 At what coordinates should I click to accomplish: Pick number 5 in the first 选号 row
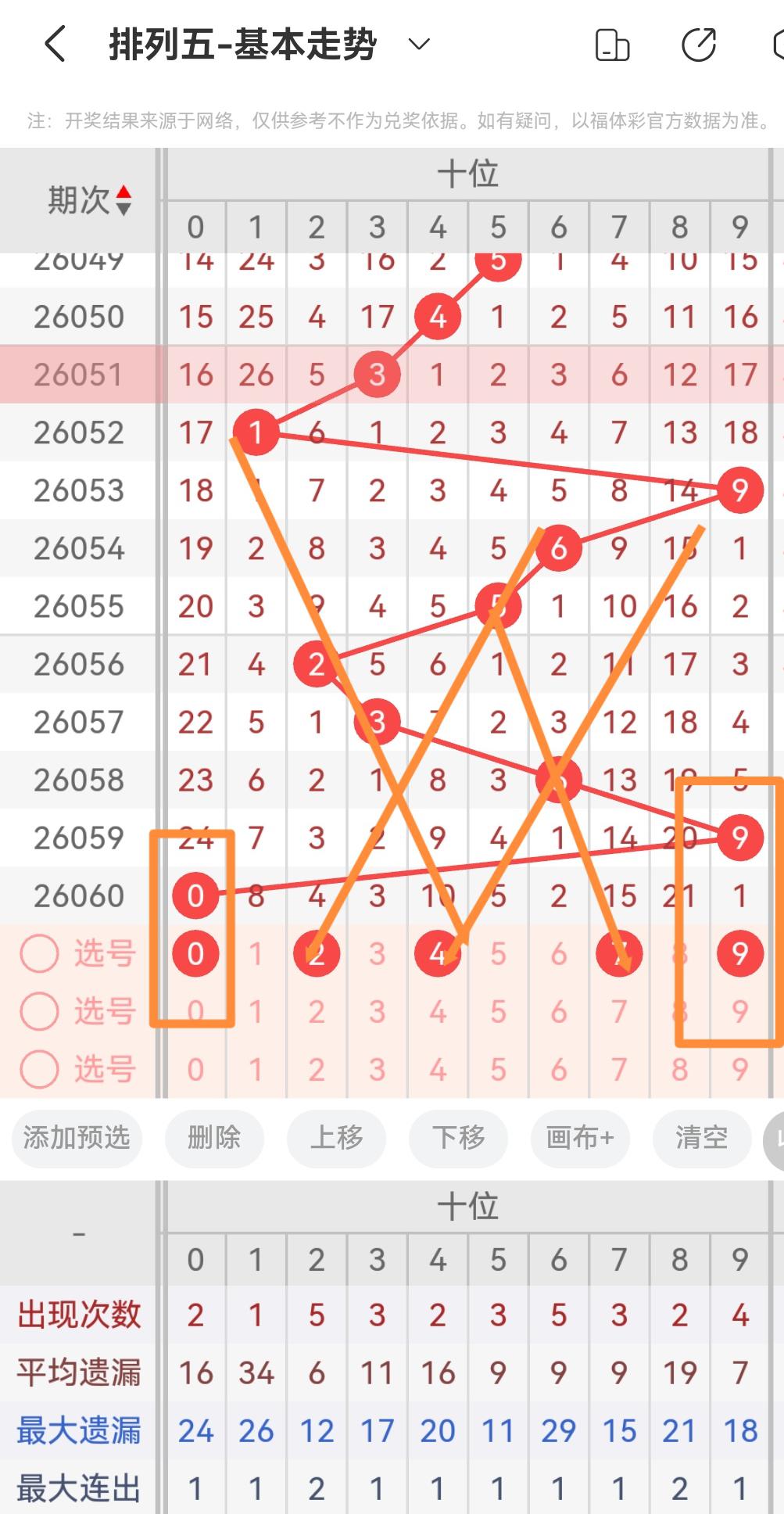(x=498, y=954)
